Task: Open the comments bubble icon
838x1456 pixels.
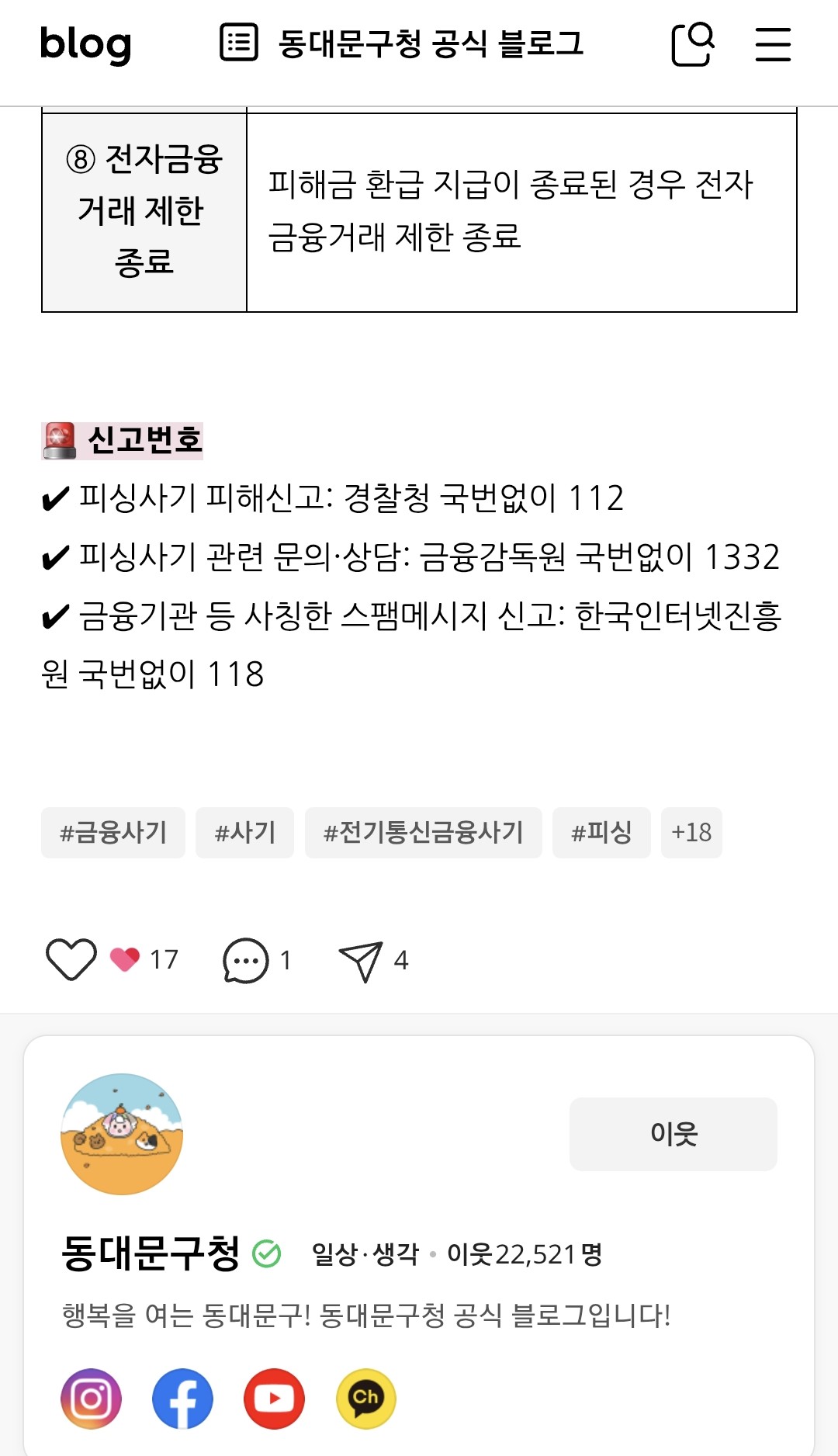Action: pos(246,961)
